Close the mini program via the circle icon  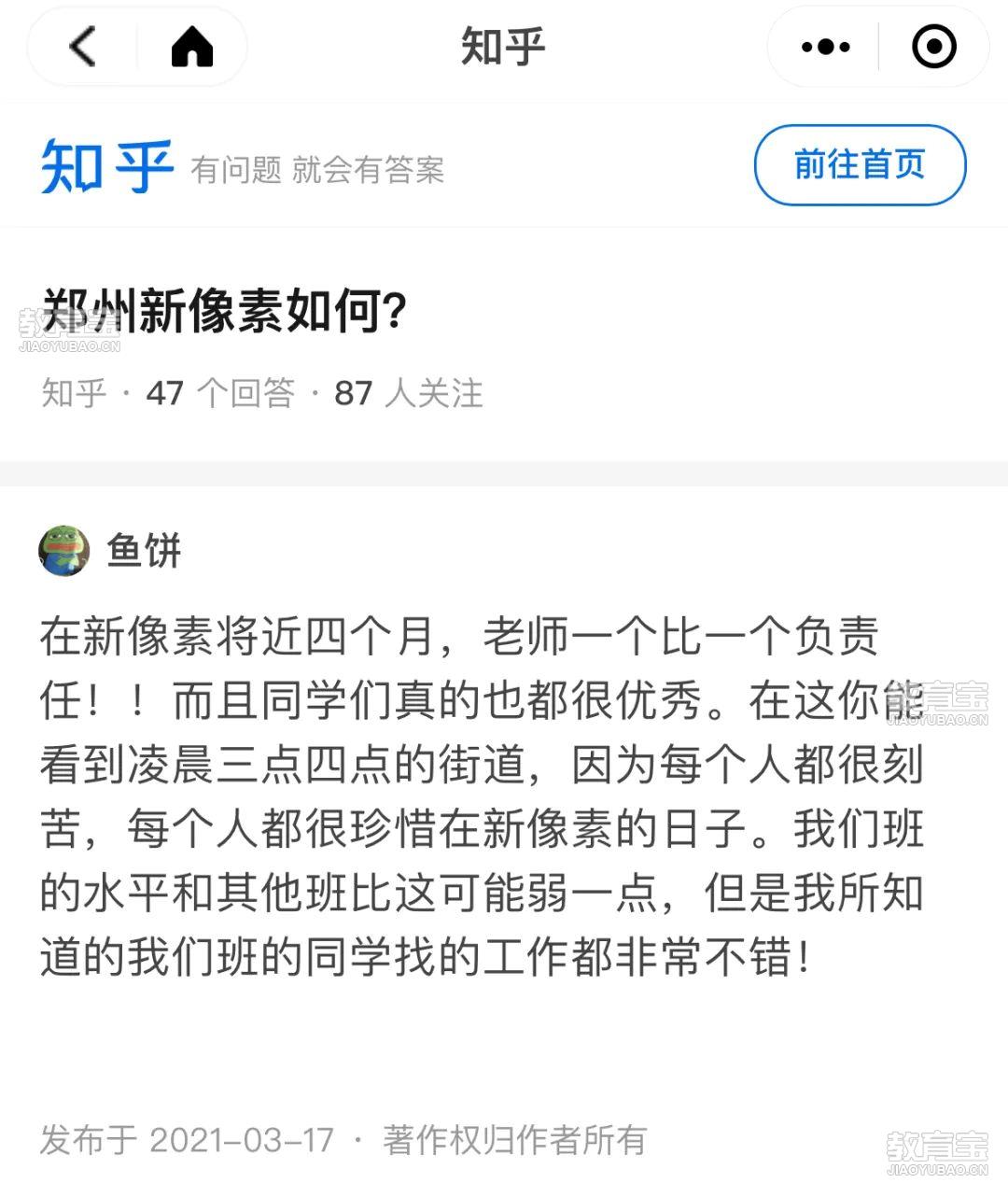933,46
